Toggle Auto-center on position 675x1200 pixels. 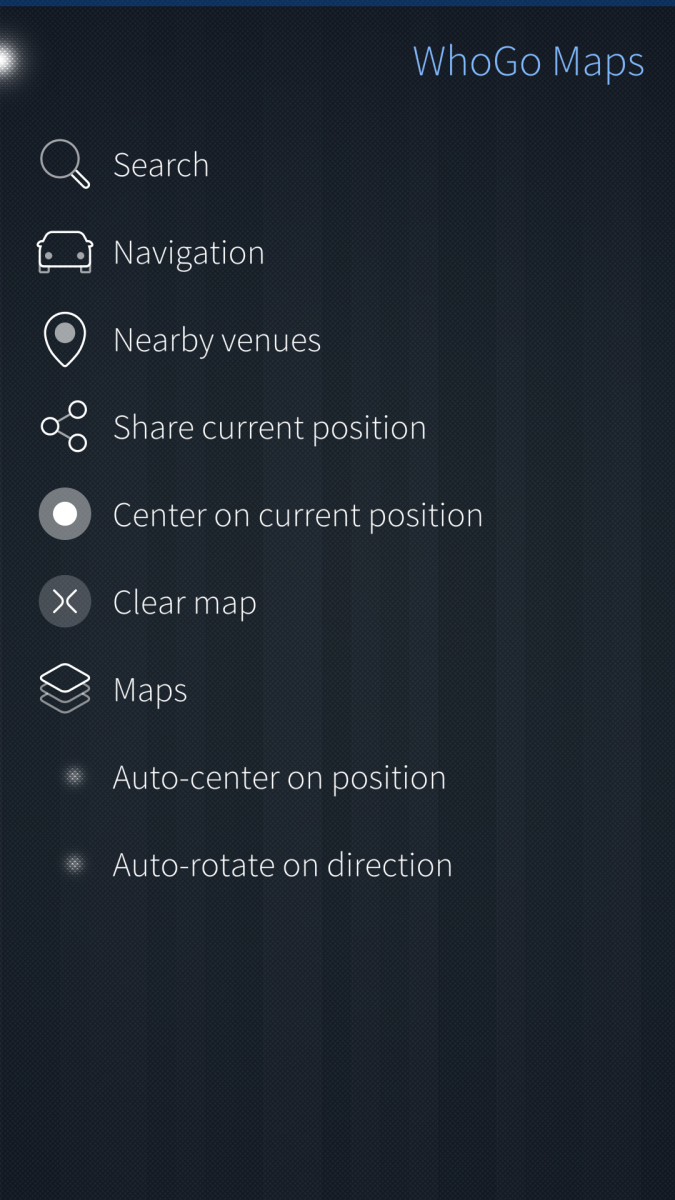278,778
